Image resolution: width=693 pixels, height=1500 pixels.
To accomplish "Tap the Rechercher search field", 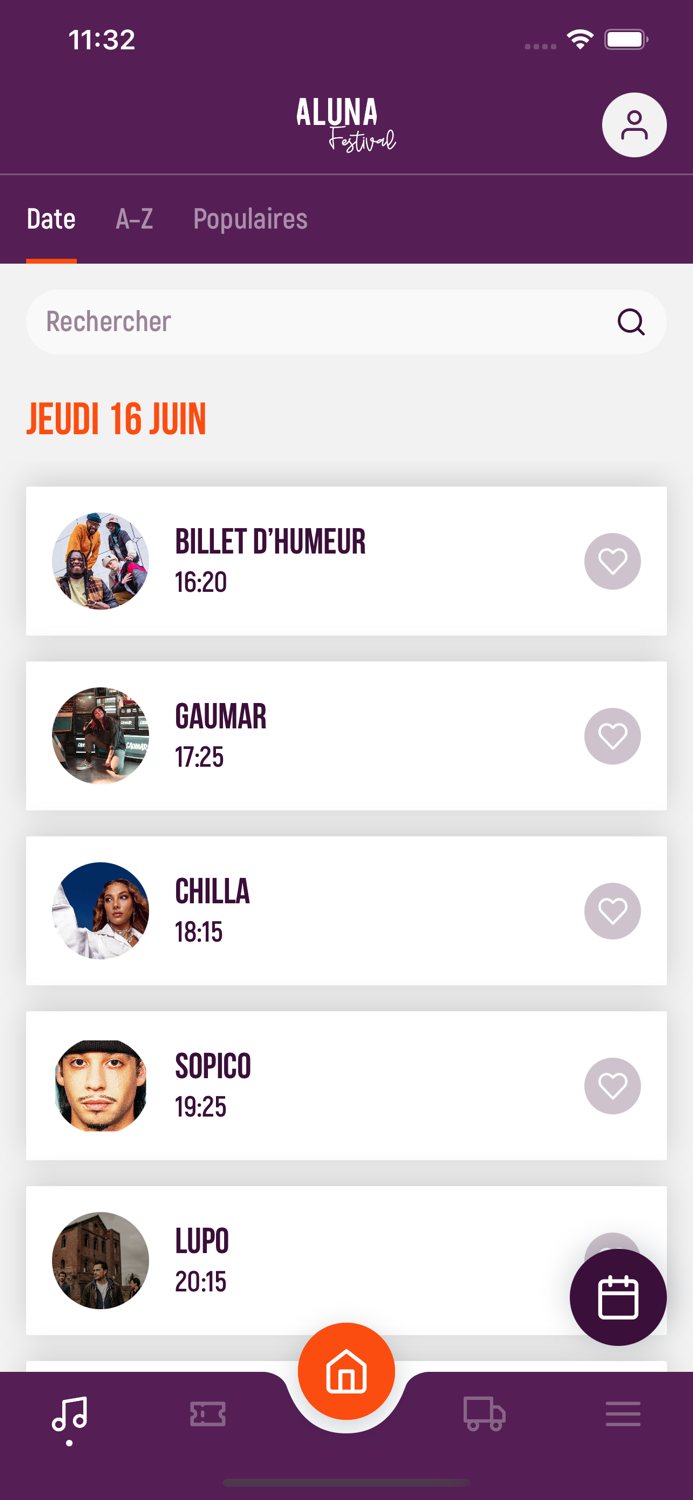I will point(346,321).
